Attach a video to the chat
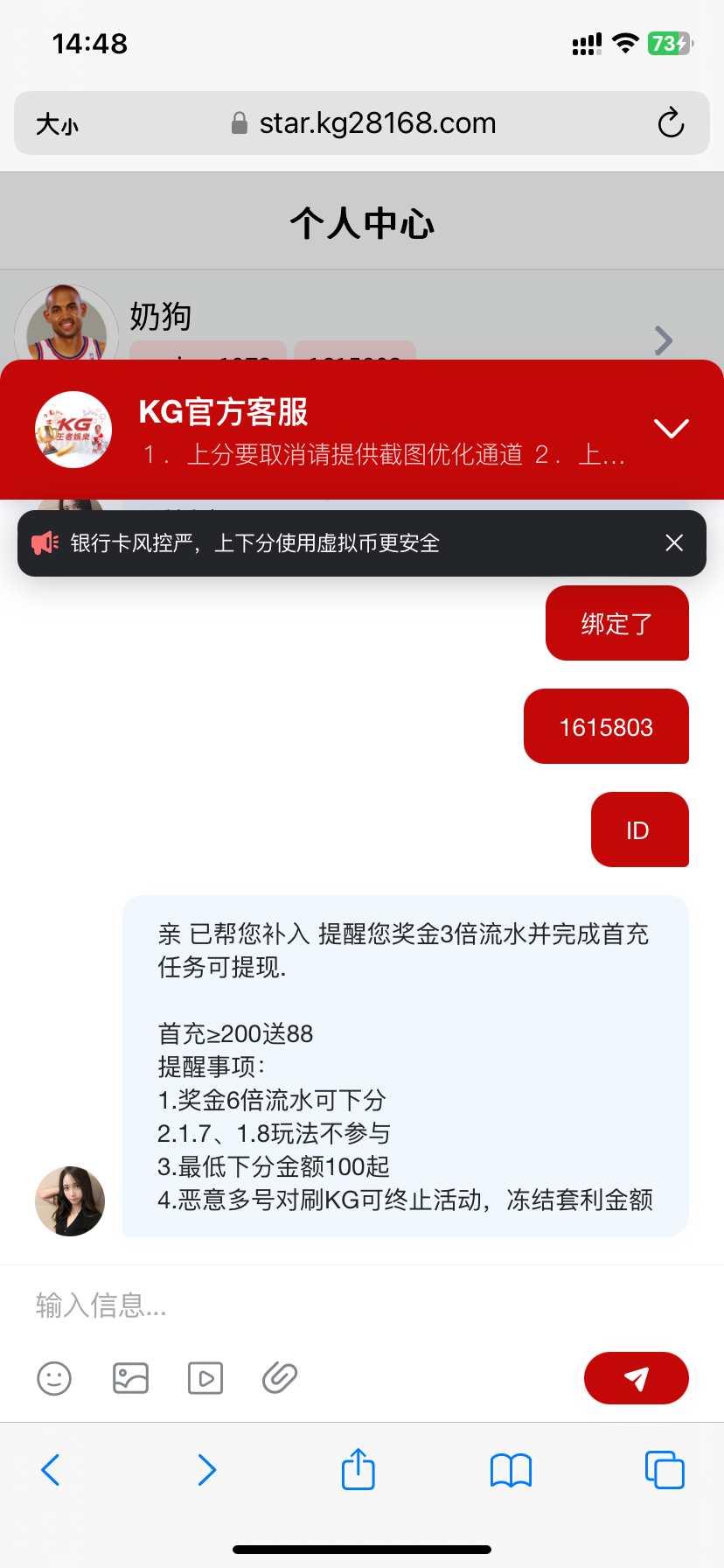Viewport: 724px width, 1568px height. click(205, 1378)
